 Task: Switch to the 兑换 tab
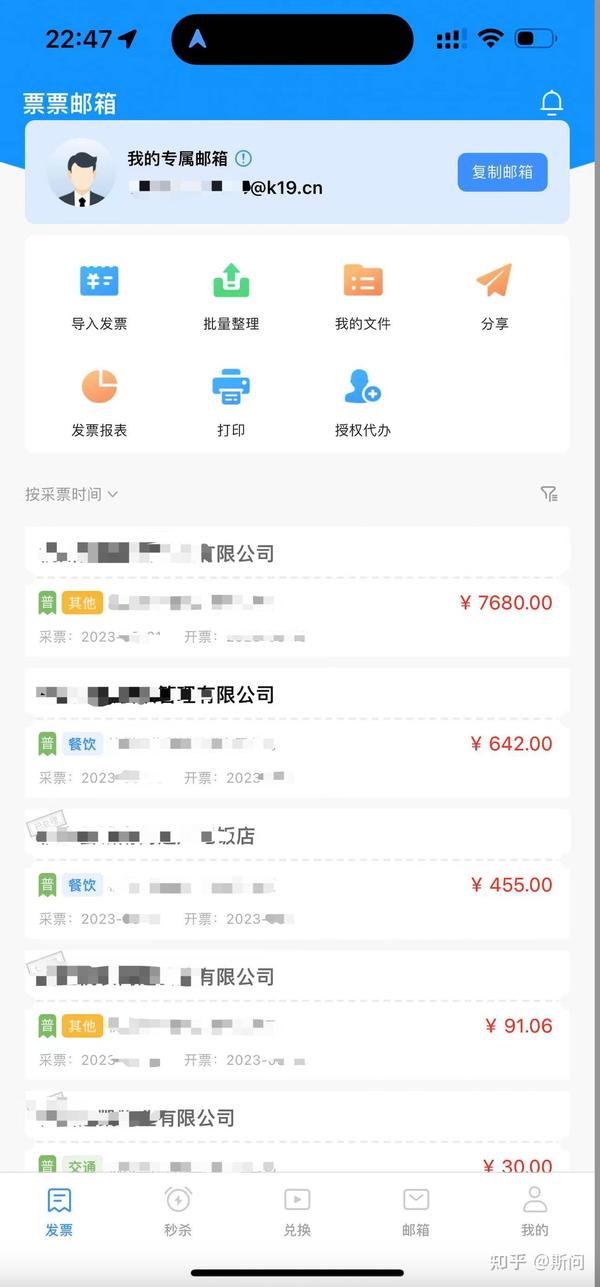tap(297, 1211)
